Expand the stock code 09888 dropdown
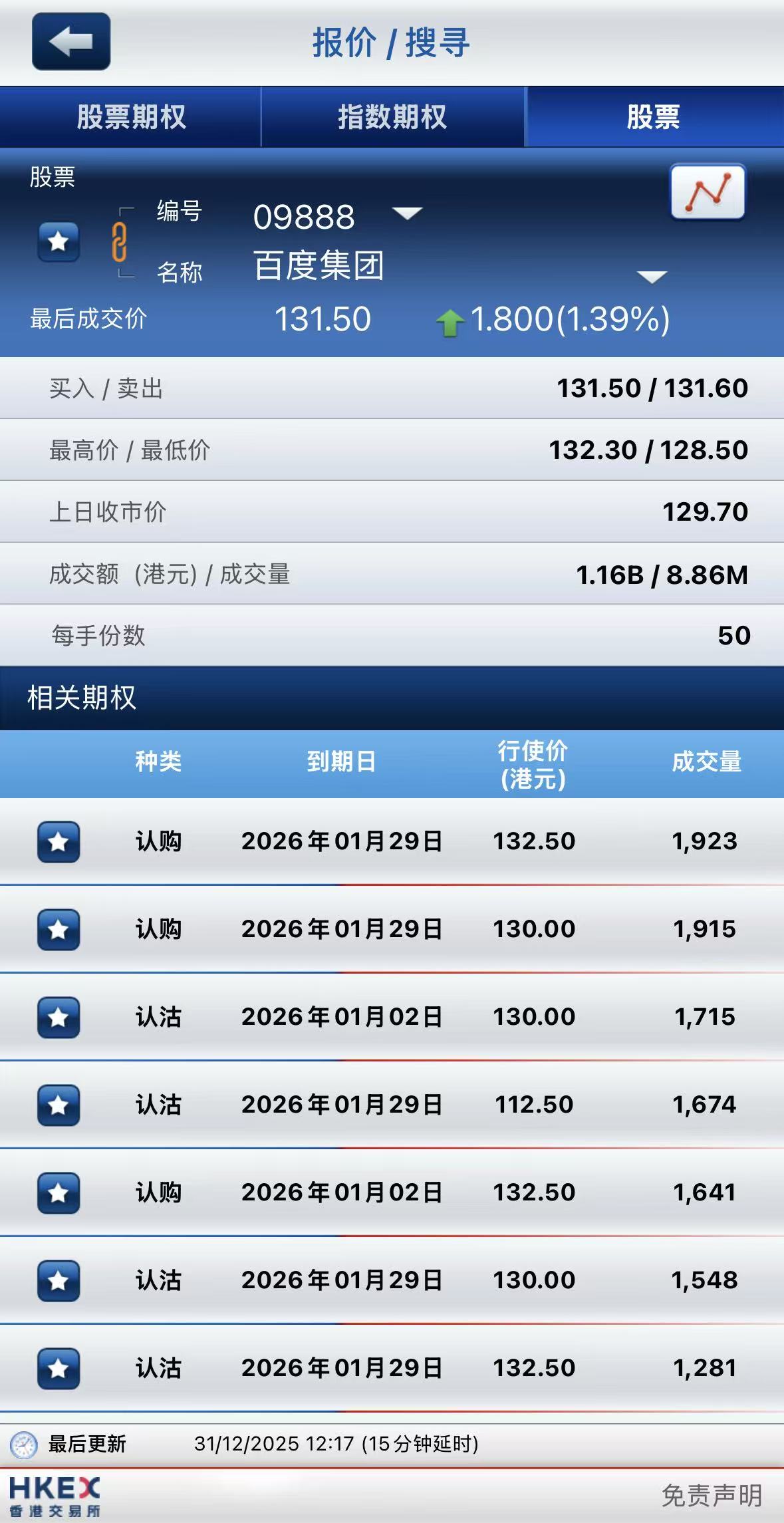The height and width of the screenshot is (1523, 784). point(407,213)
